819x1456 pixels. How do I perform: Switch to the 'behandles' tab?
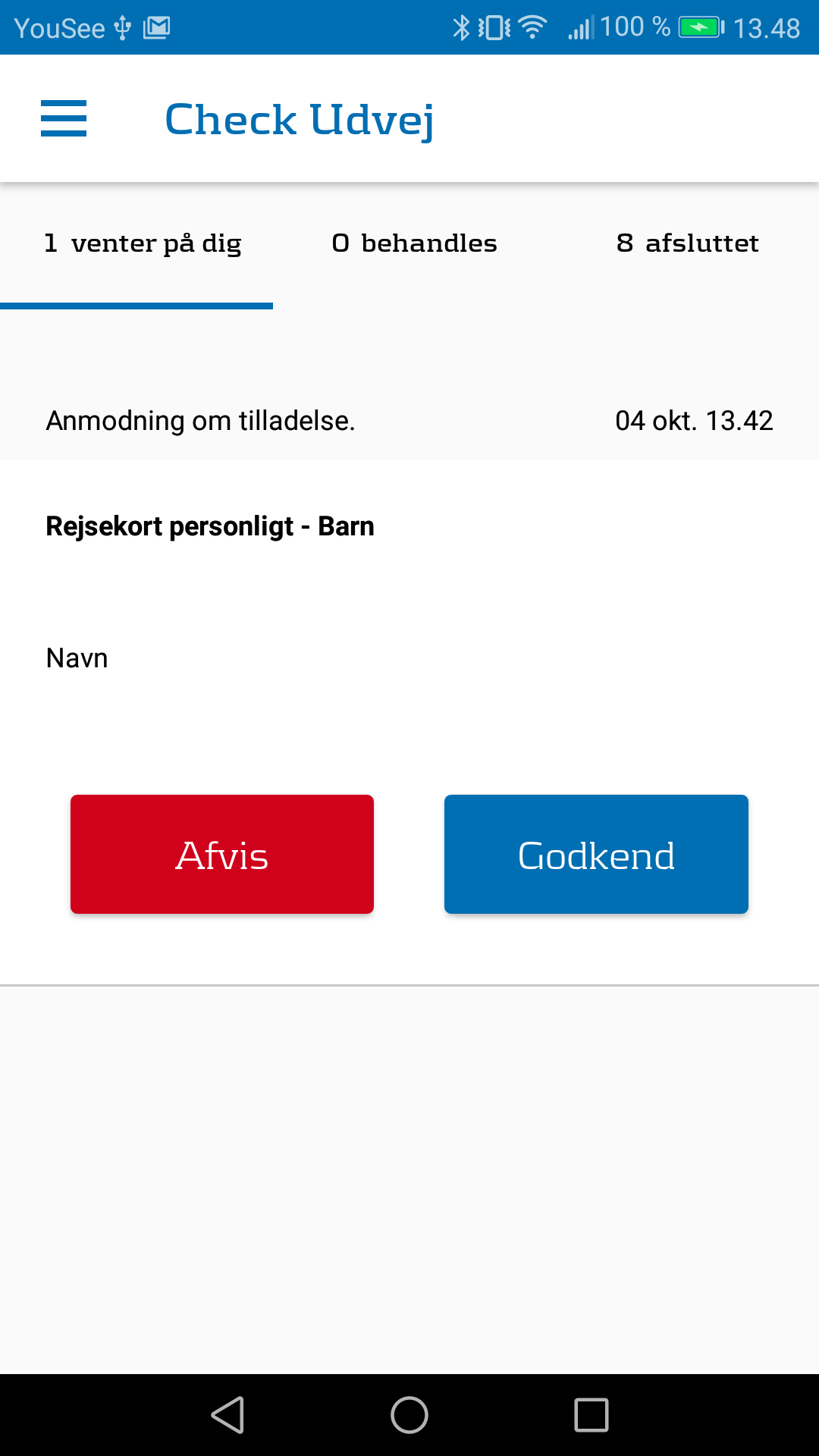(414, 243)
